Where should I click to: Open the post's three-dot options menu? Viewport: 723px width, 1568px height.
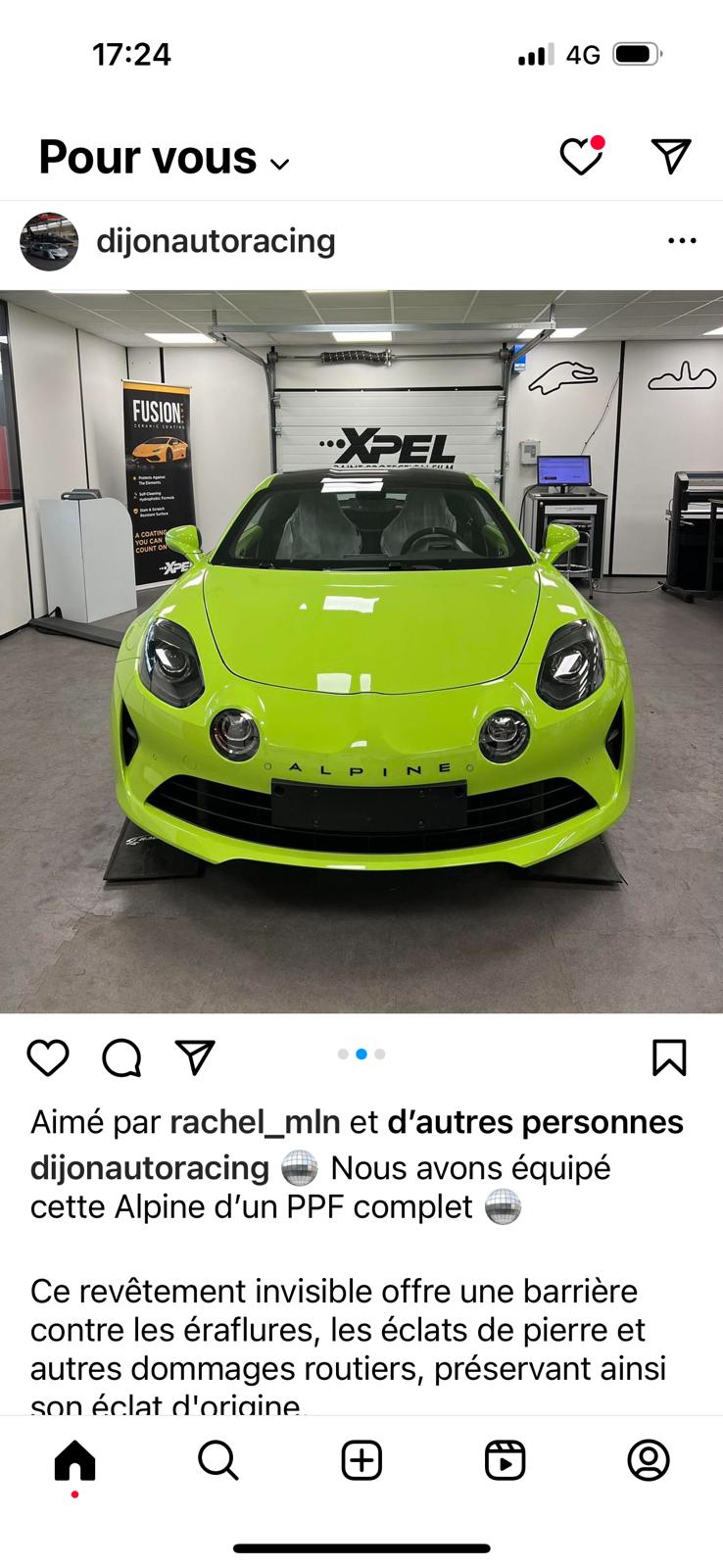682,240
